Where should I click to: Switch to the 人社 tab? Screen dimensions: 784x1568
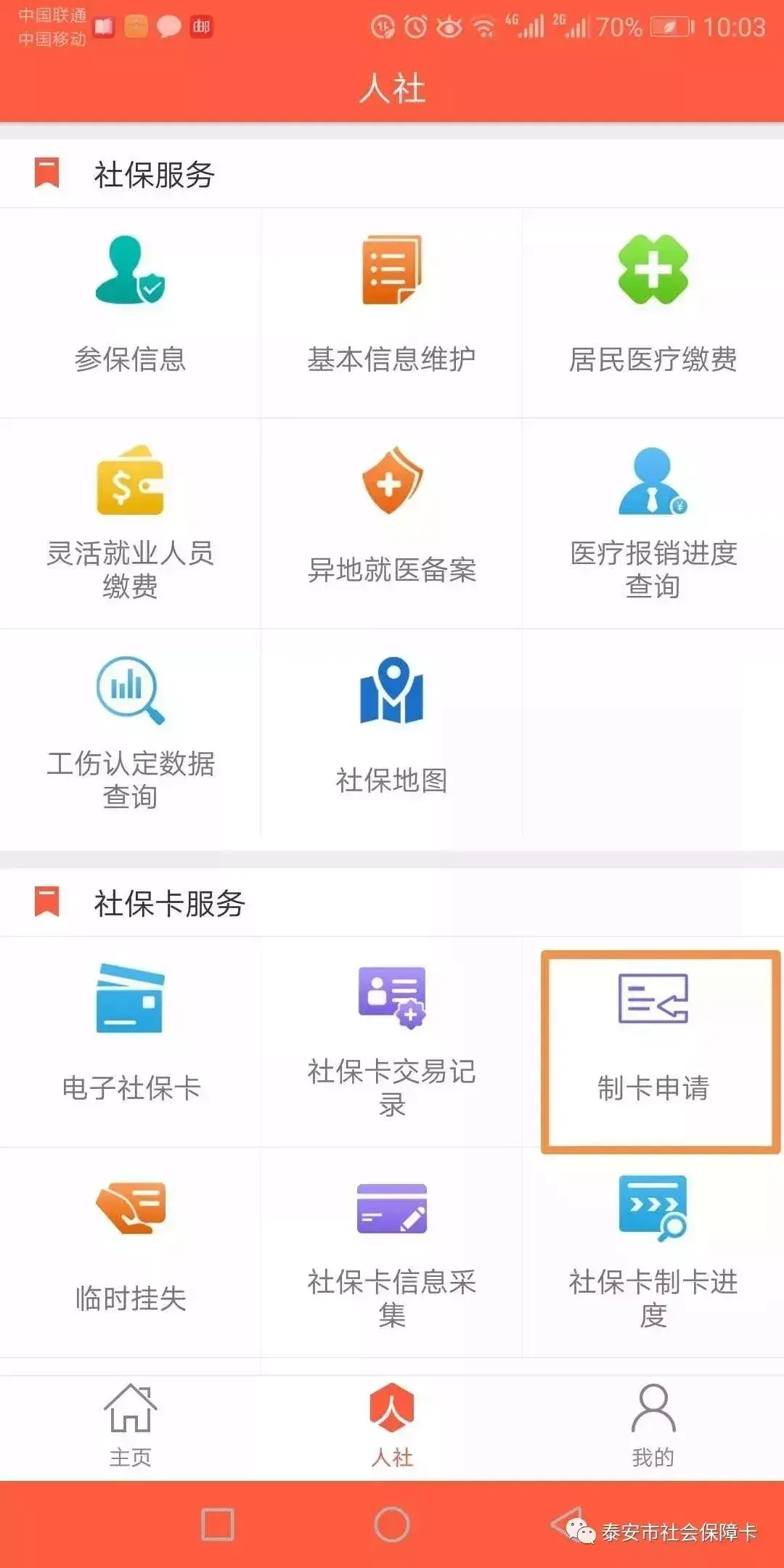coord(391,1426)
